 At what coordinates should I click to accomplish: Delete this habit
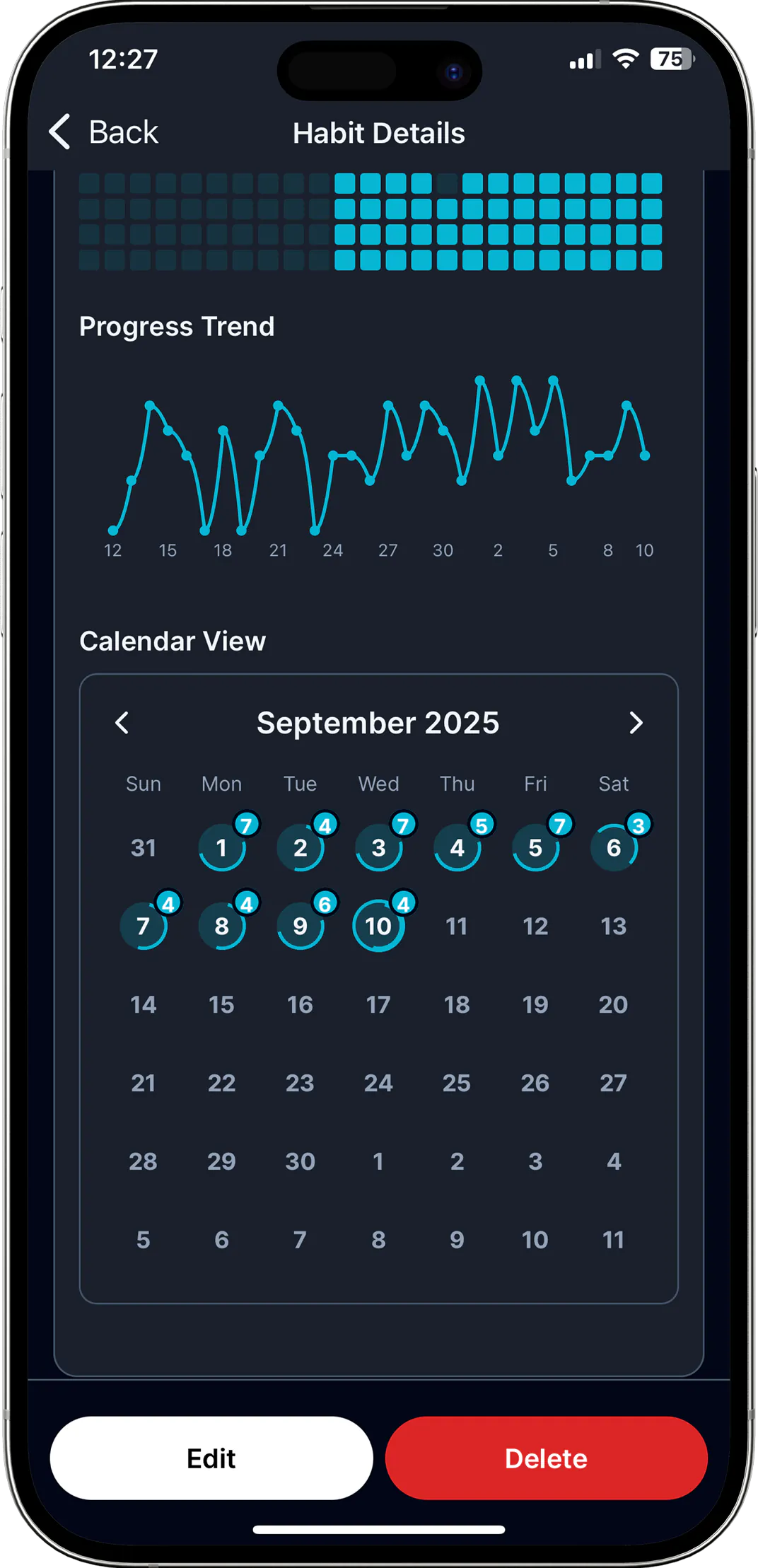[546, 1458]
